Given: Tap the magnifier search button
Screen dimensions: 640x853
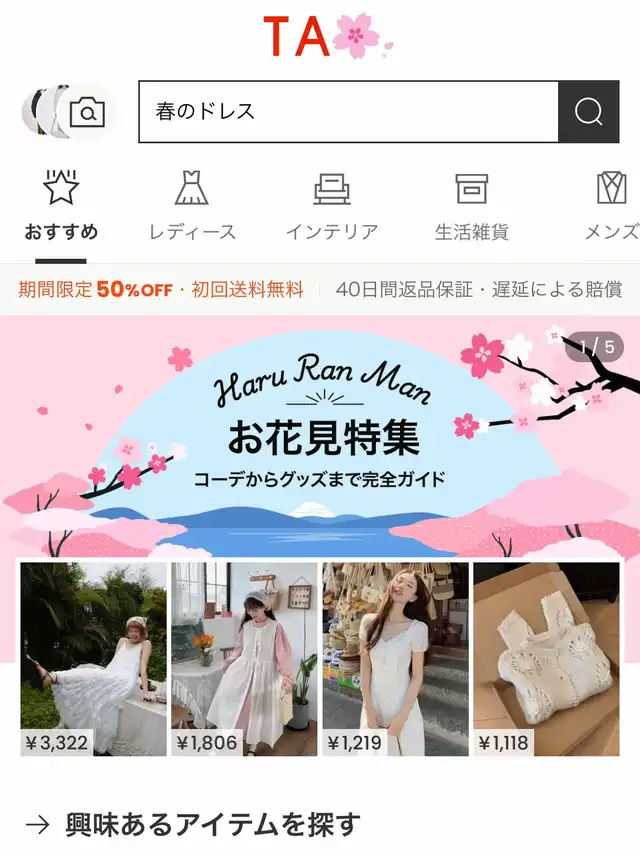Looking at the screenshot, I should [589, 112].
